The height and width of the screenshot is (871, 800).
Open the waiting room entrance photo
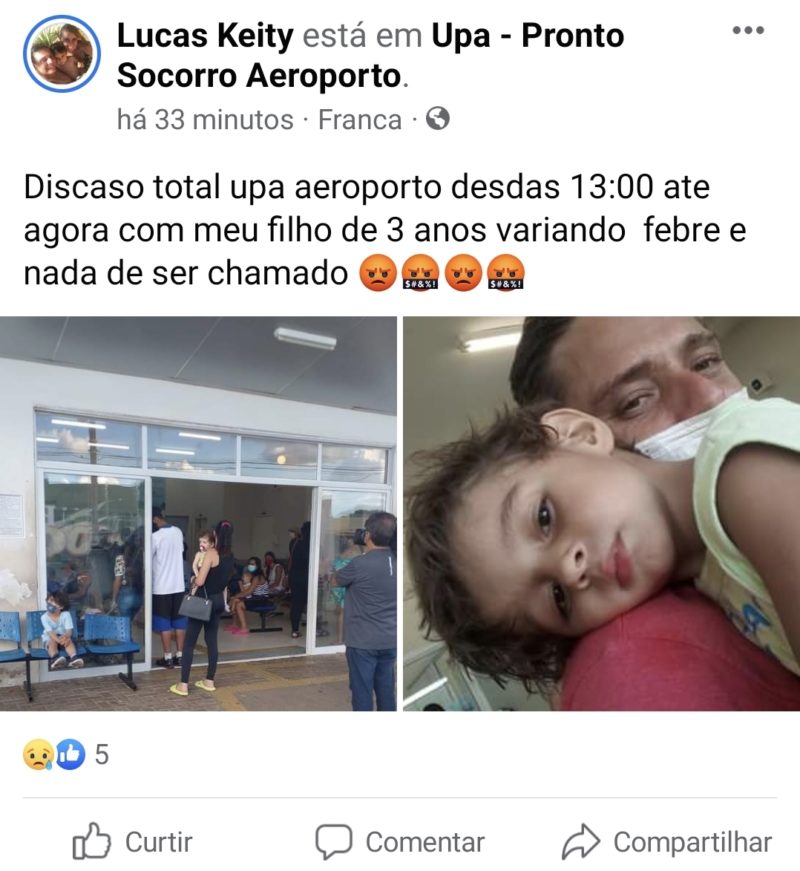coord(198,513)
